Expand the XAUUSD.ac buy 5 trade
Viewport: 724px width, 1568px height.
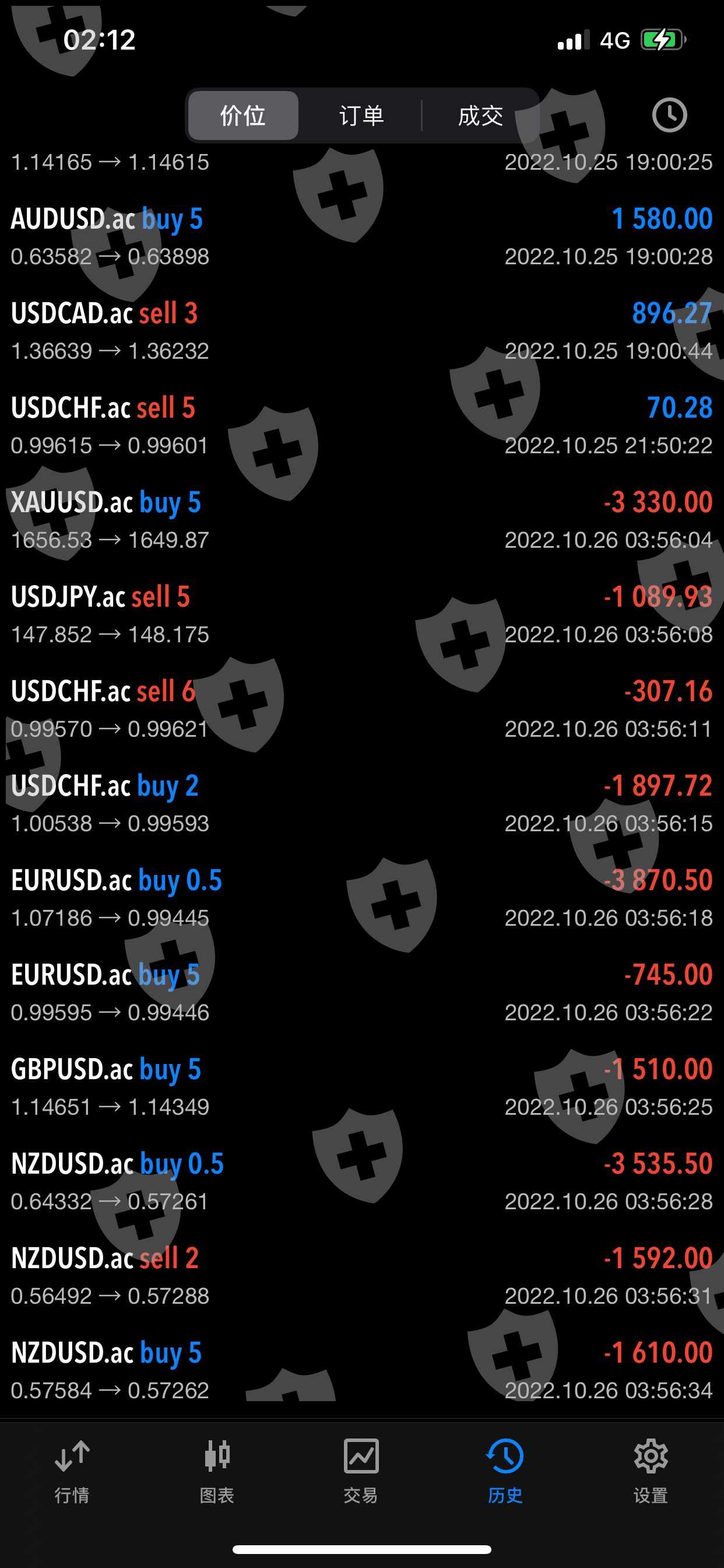[x=361, y=520]
